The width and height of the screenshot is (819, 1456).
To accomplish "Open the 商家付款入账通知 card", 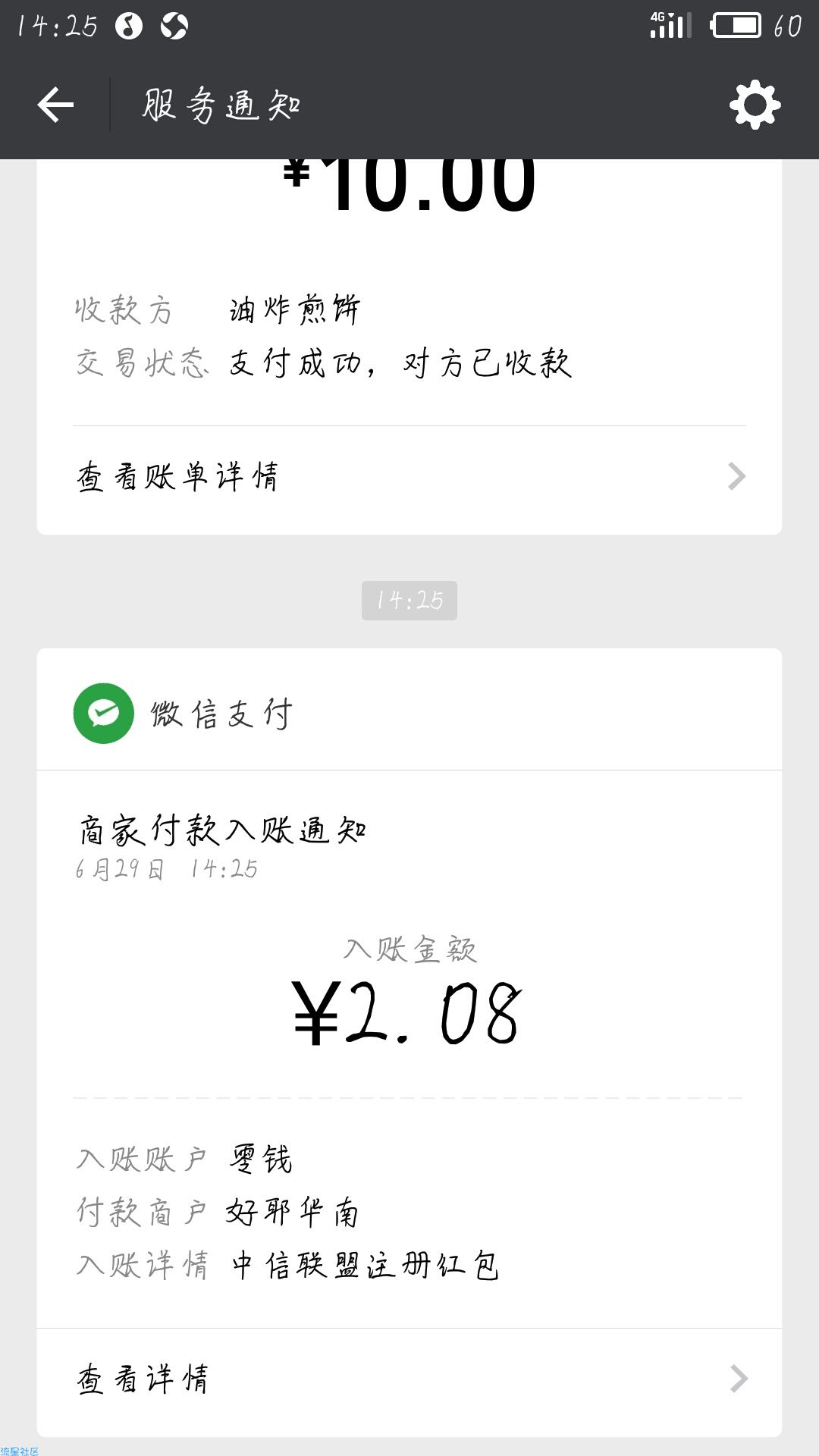I will (409, 1043).
